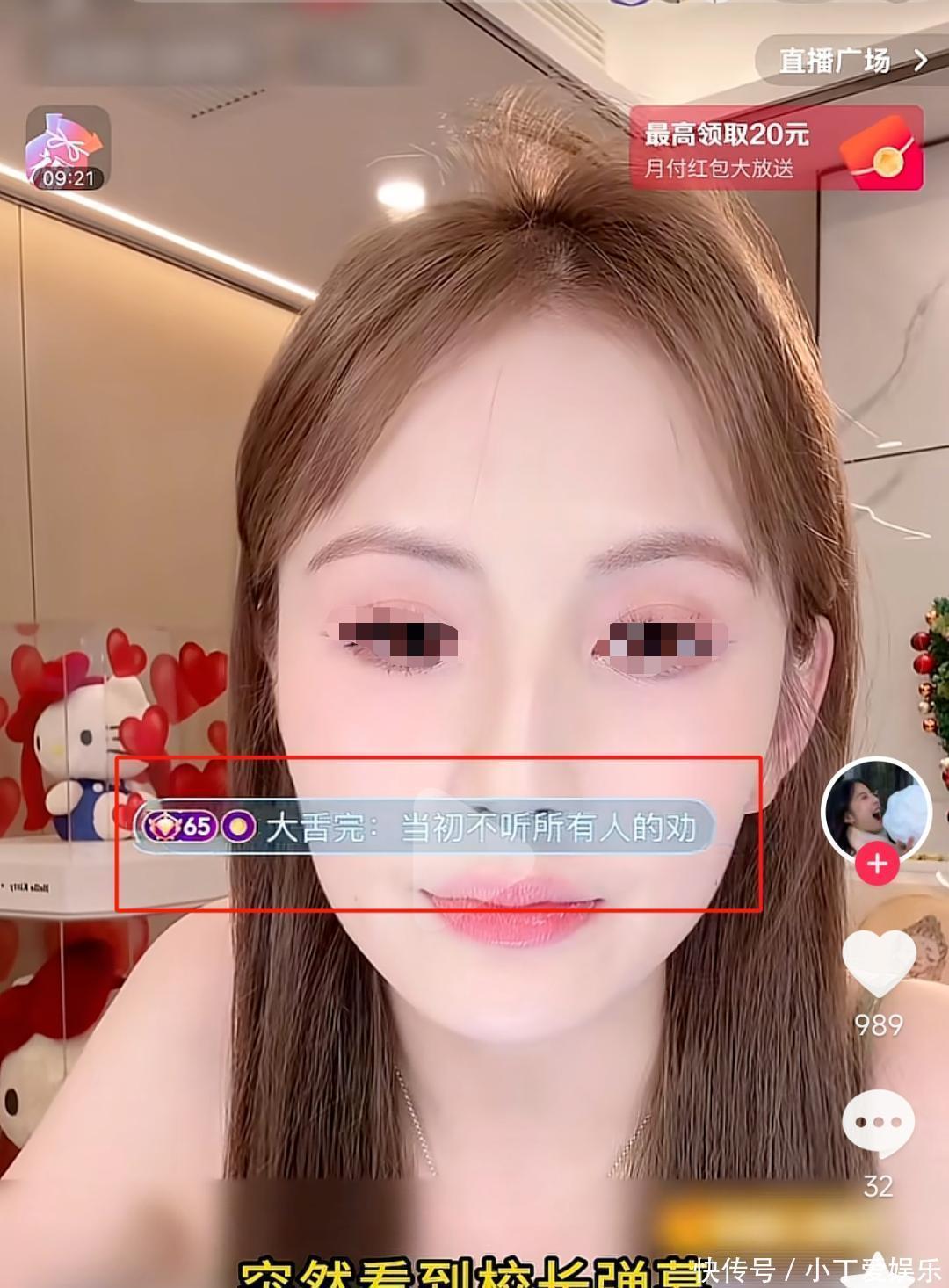The width and height of the screenshot is (949, 1288).
Task: Open the comments bubble icon
Action: (x=878, y=1123)
